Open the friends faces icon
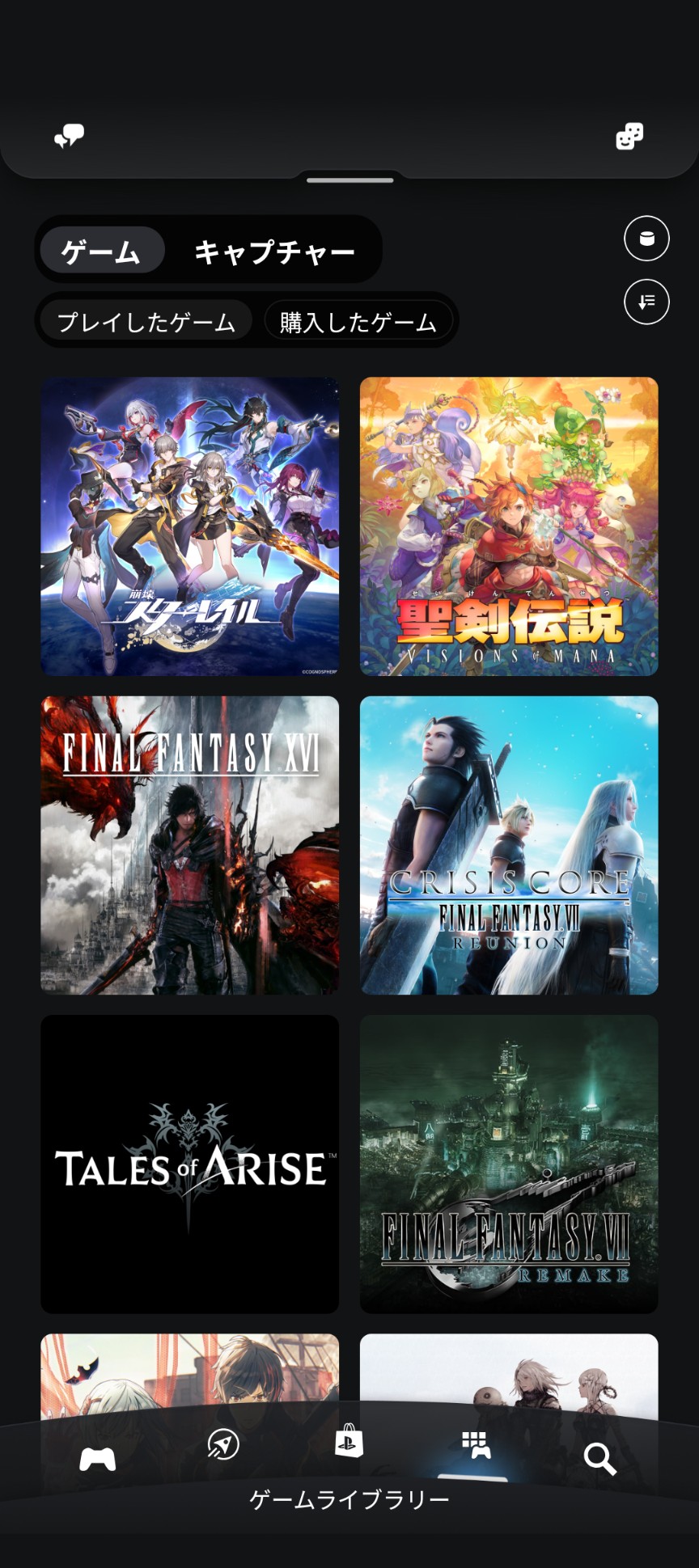 629,136
